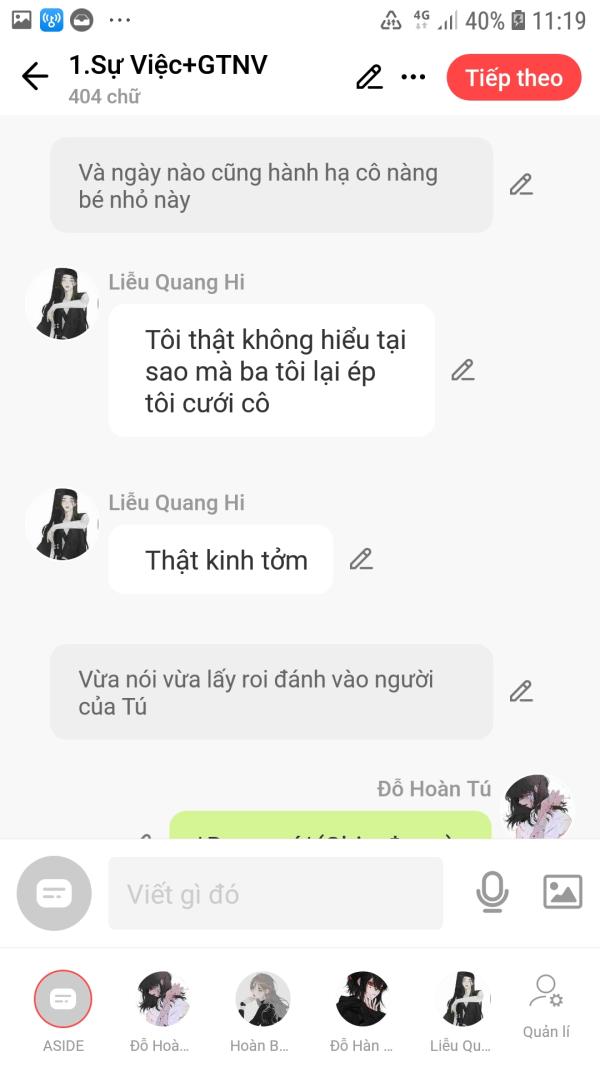Edit the message "Thật kinh tởm"
Image resolution: width=600 pixels, height=1067 pixels.
(361, 559)
